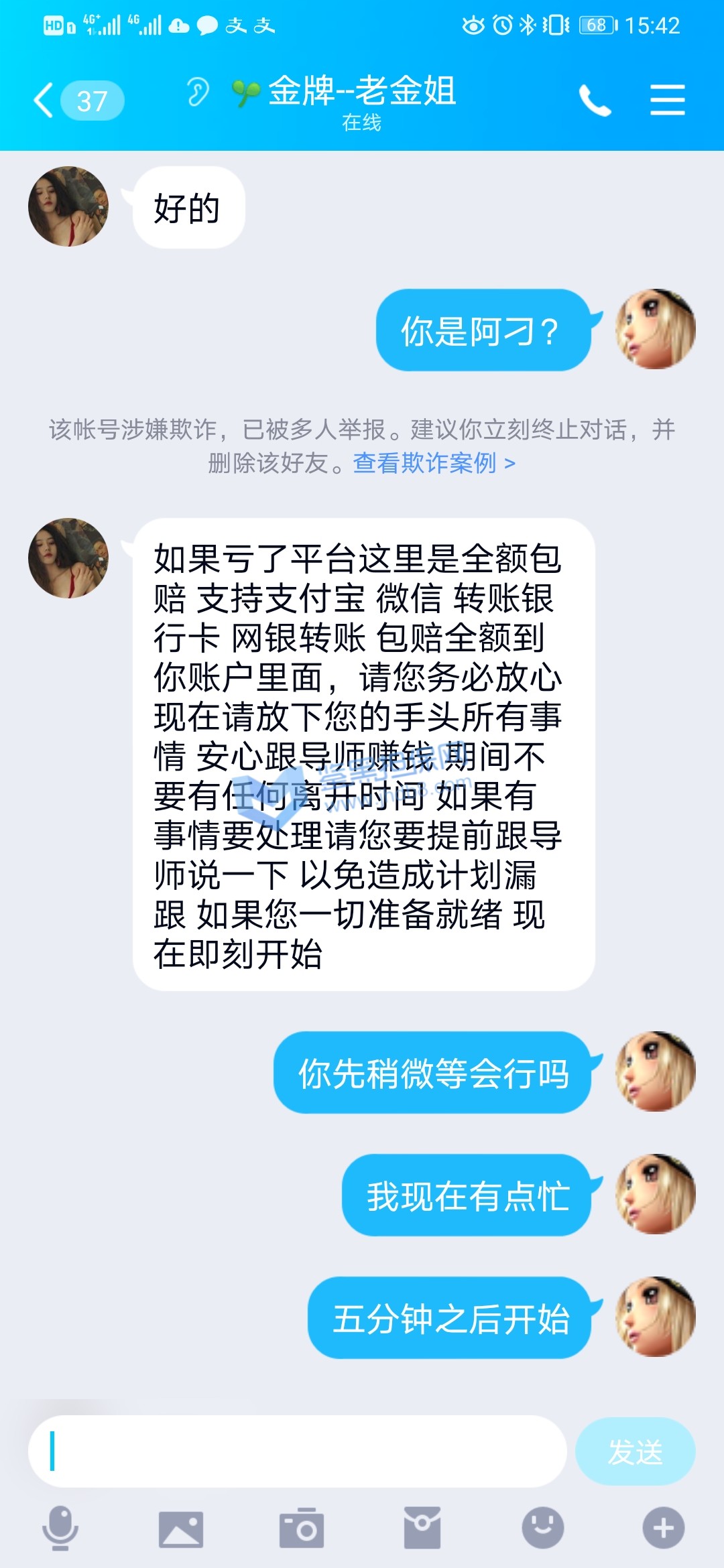This screenshot has height=1568, width=724.
Task: Record a voice message with microphone
Action: 60,1528
